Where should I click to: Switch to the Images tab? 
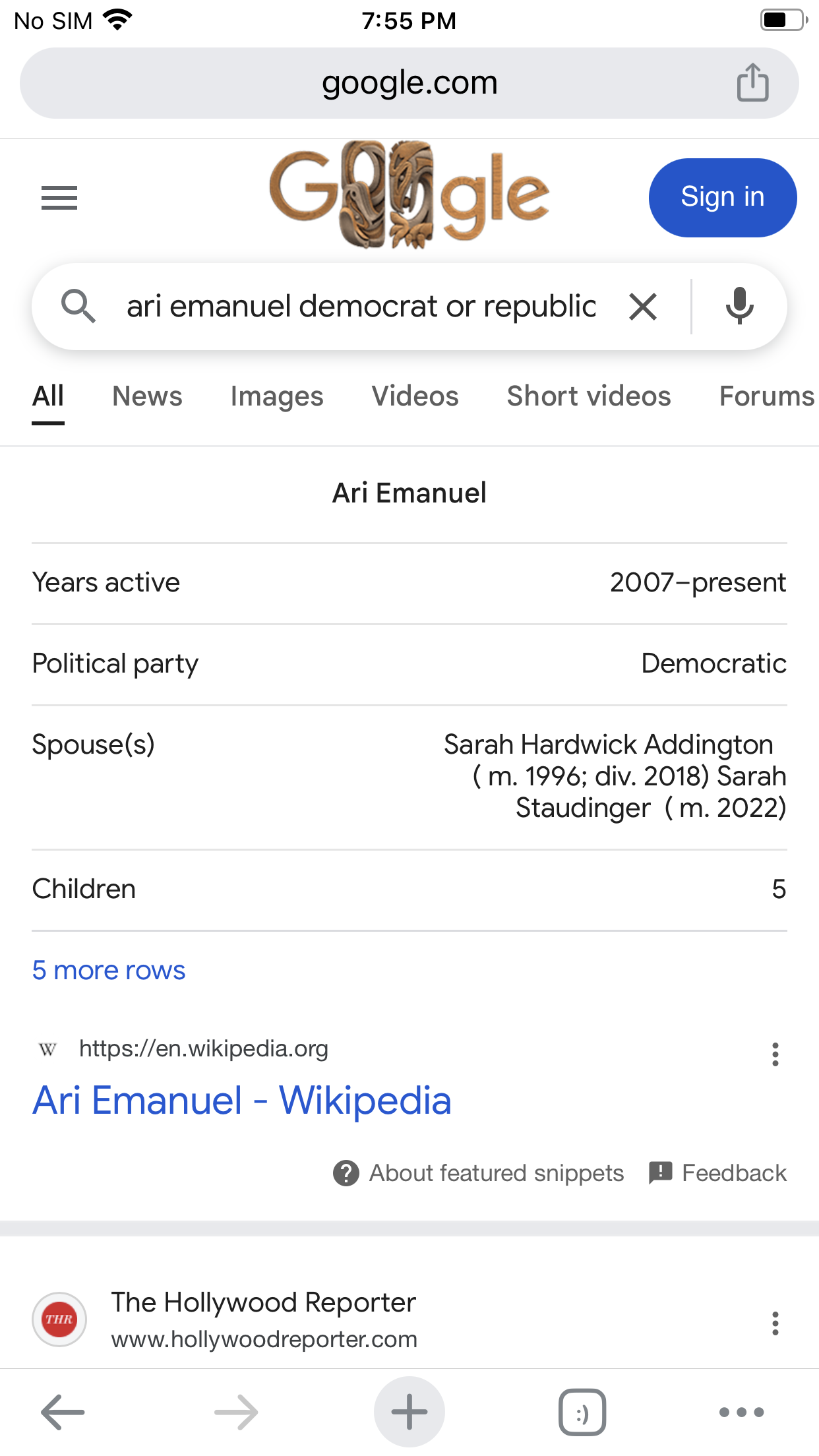tap(277, 396)
